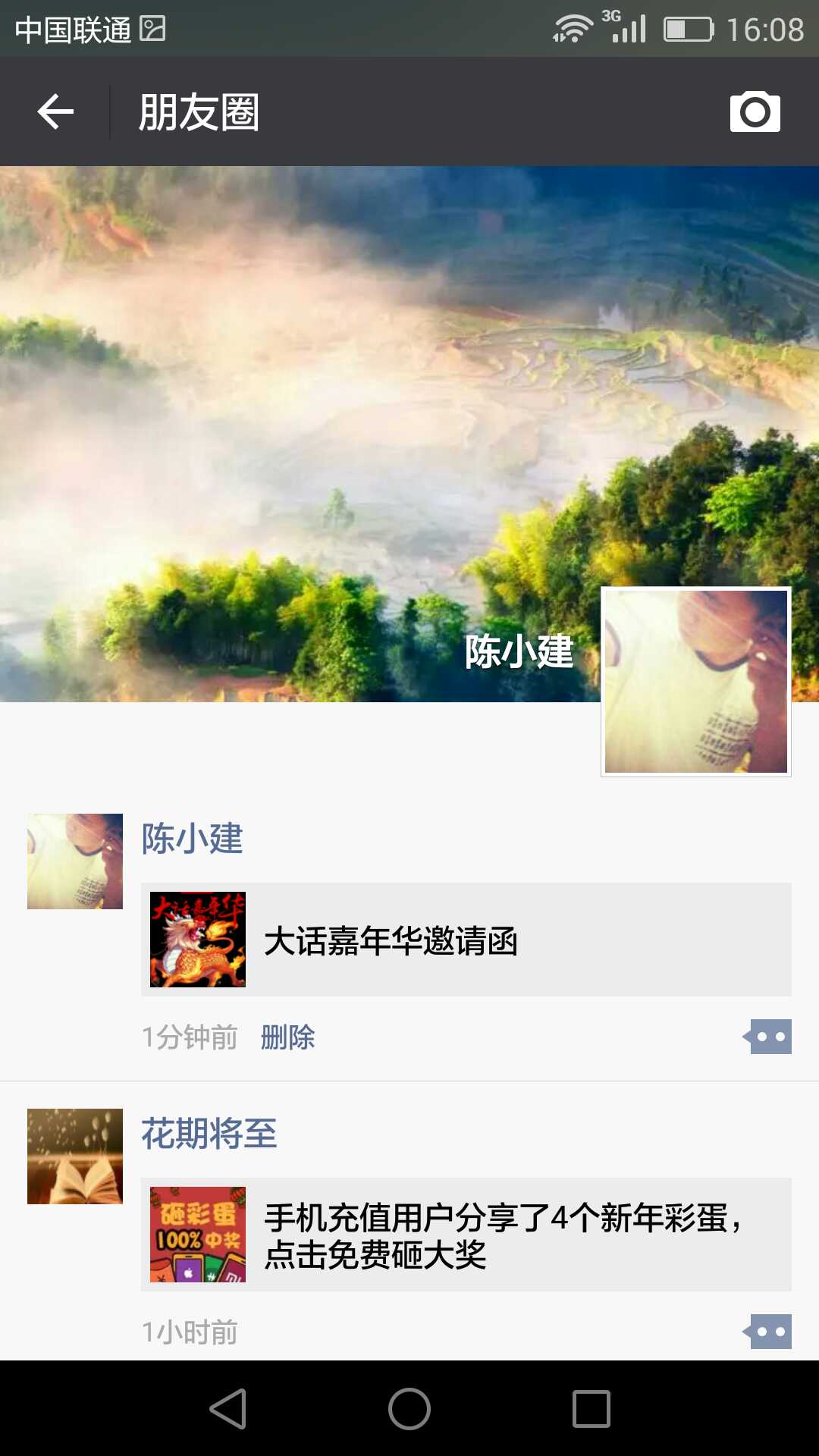Tap the large profile avatar on cover

tap(695, 681)
